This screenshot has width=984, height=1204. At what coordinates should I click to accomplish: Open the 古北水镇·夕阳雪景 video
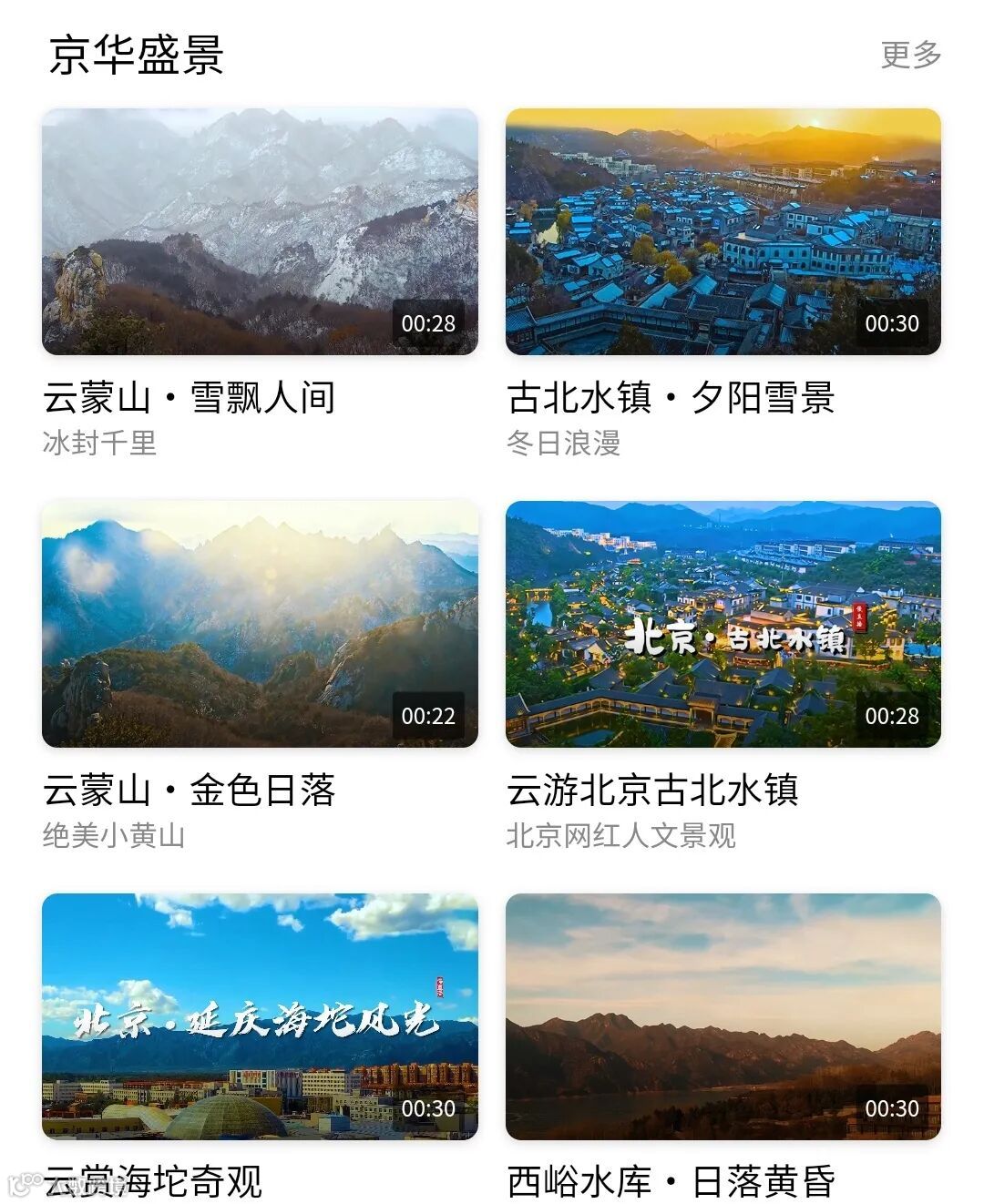point(723,231)
